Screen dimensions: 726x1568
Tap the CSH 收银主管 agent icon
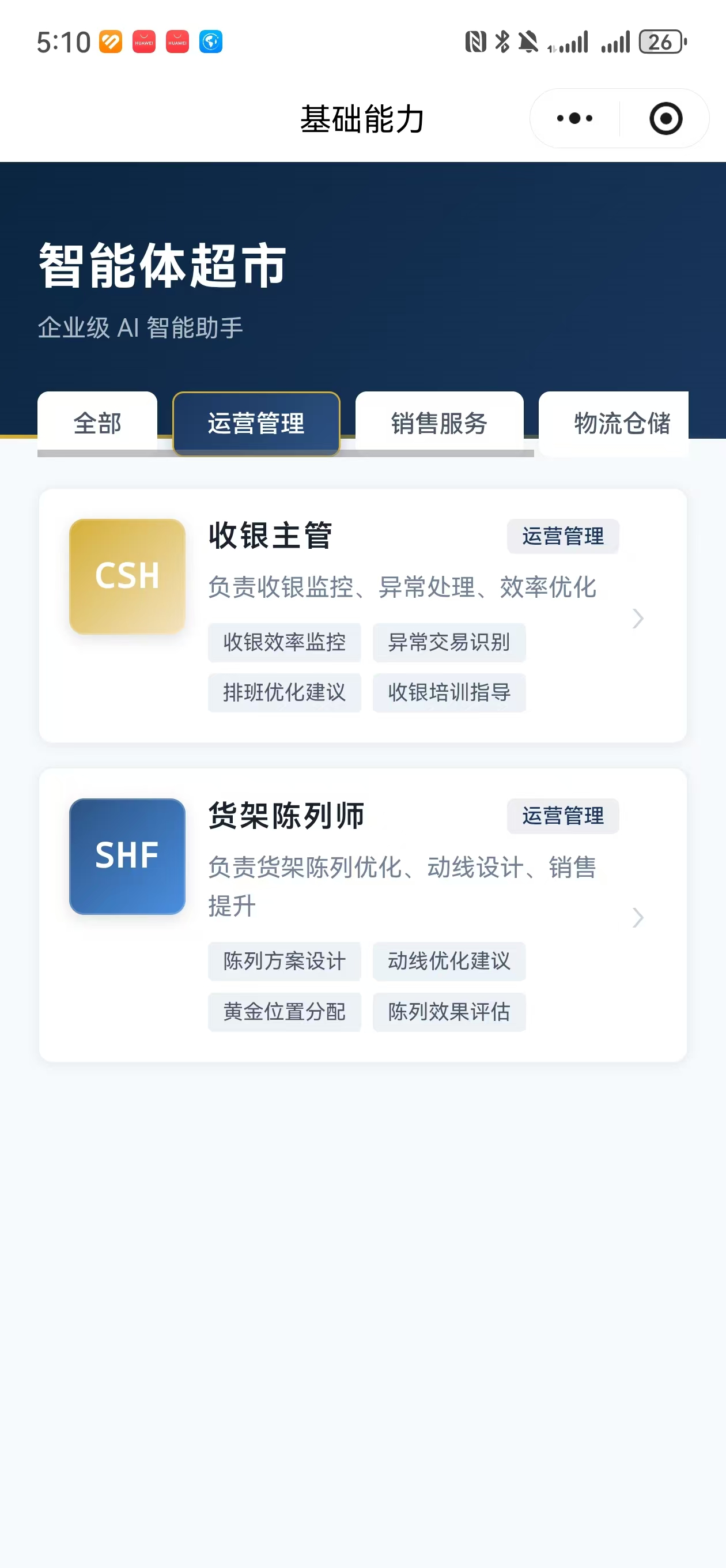pos(127,578)
